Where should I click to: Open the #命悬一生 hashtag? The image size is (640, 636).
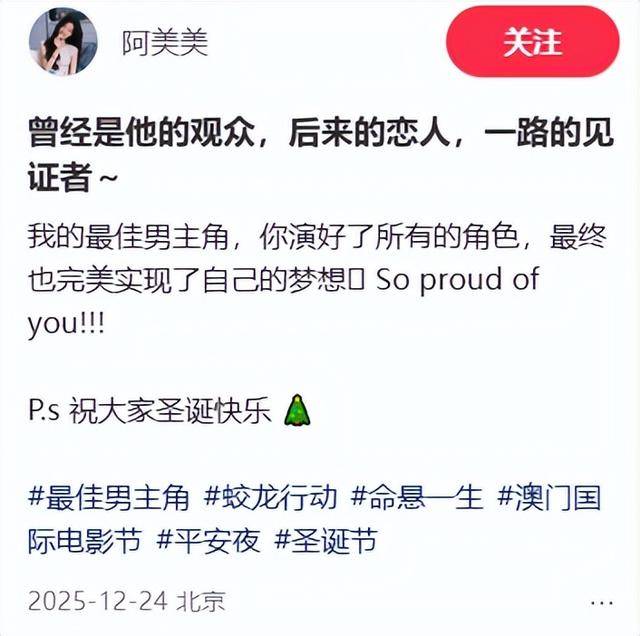pos(416,497)
